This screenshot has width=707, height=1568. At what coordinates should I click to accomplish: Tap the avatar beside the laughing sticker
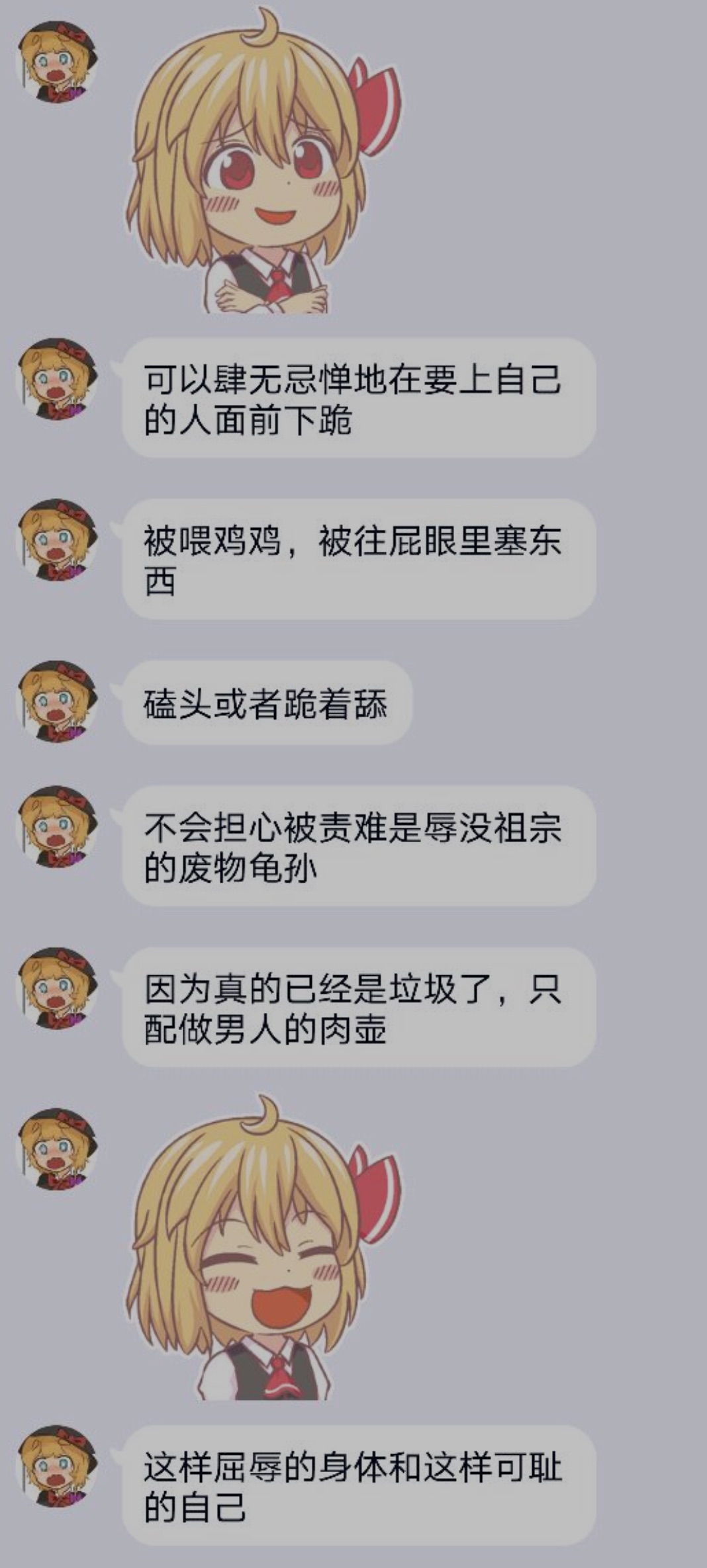56,1149
